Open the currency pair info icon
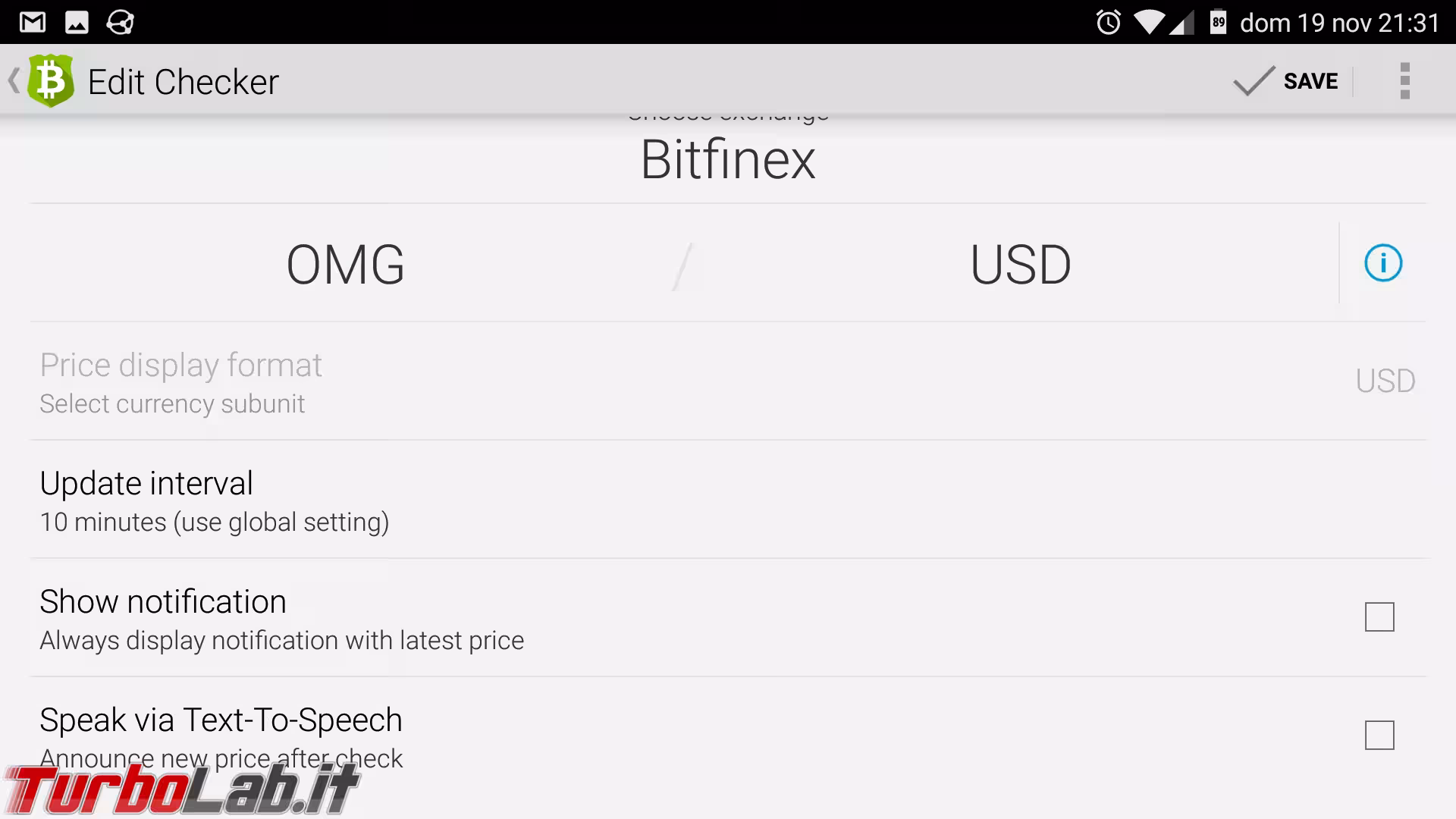The height and width of the screenshot is (819, 1456). point(1382,263)
